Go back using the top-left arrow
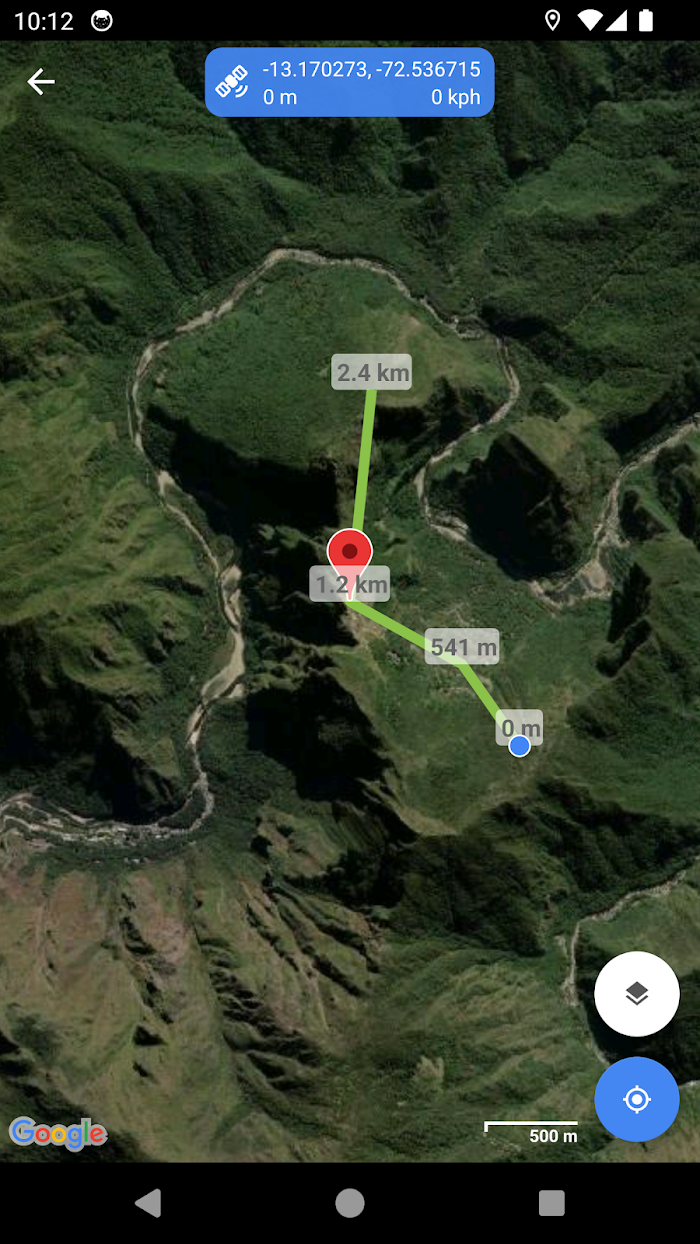This screenshot has width=700, height=1244. pos(41,82)
